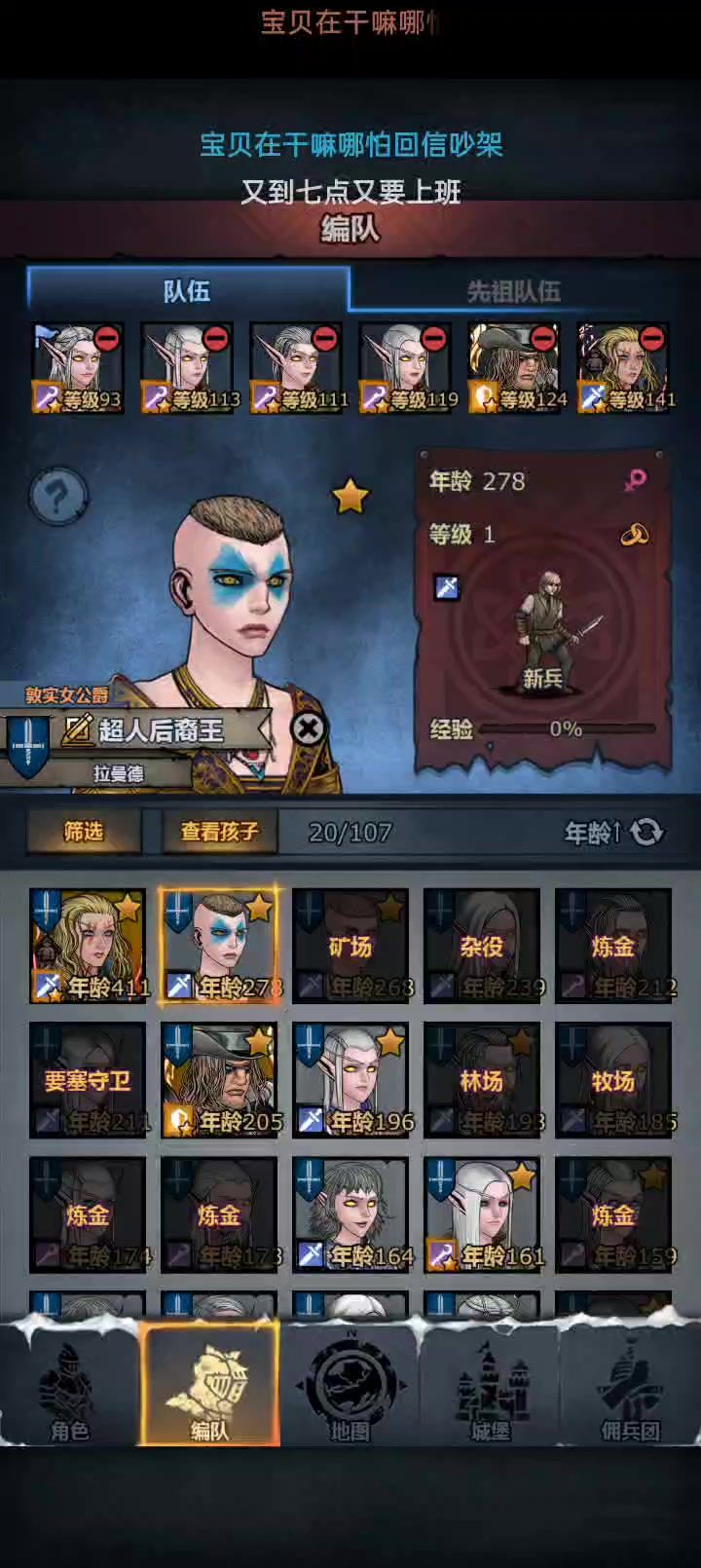The height and width of the screenshot is (1568, 701).
Task: Remove the 等级124 member from the team
Action: click(x=544, y=339)
